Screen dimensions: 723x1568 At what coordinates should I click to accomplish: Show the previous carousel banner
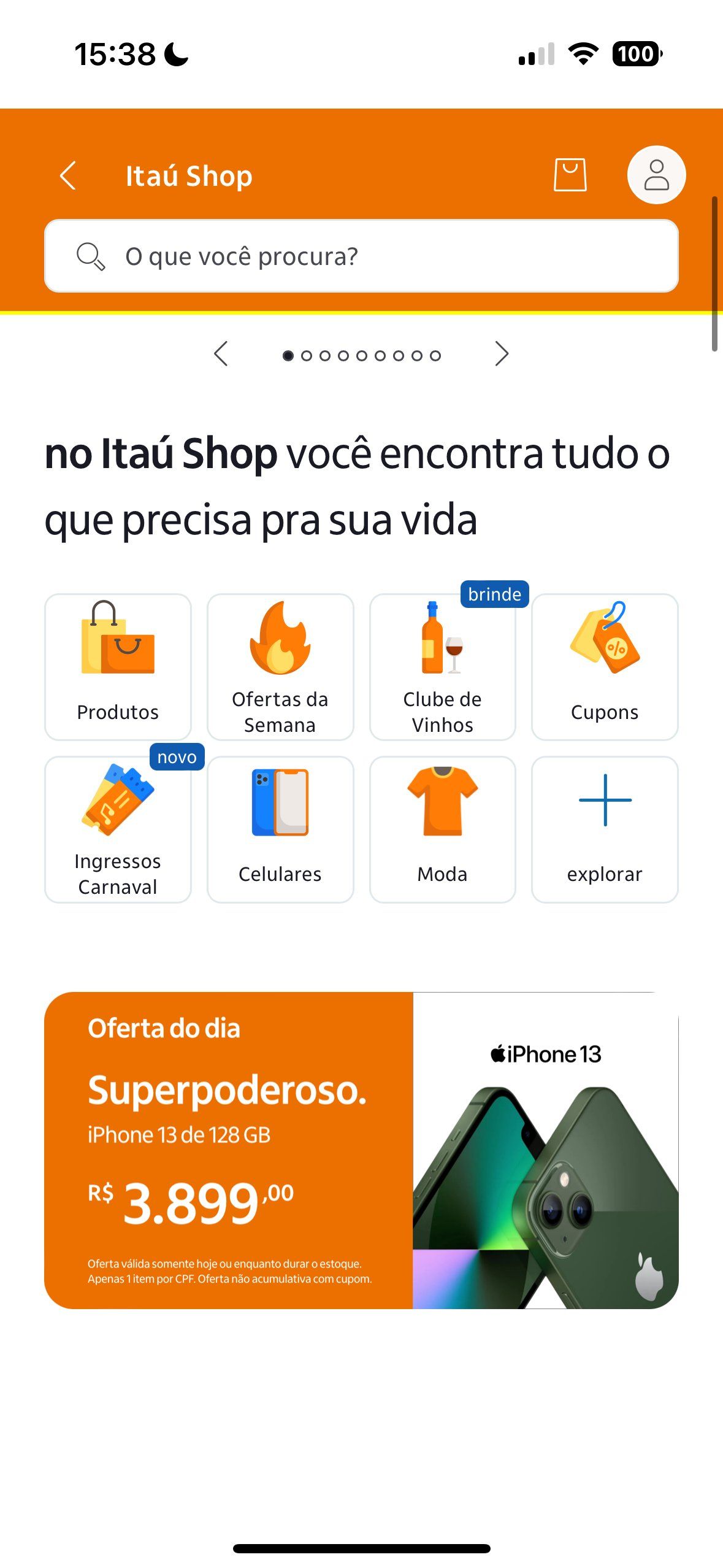point(221,354)
